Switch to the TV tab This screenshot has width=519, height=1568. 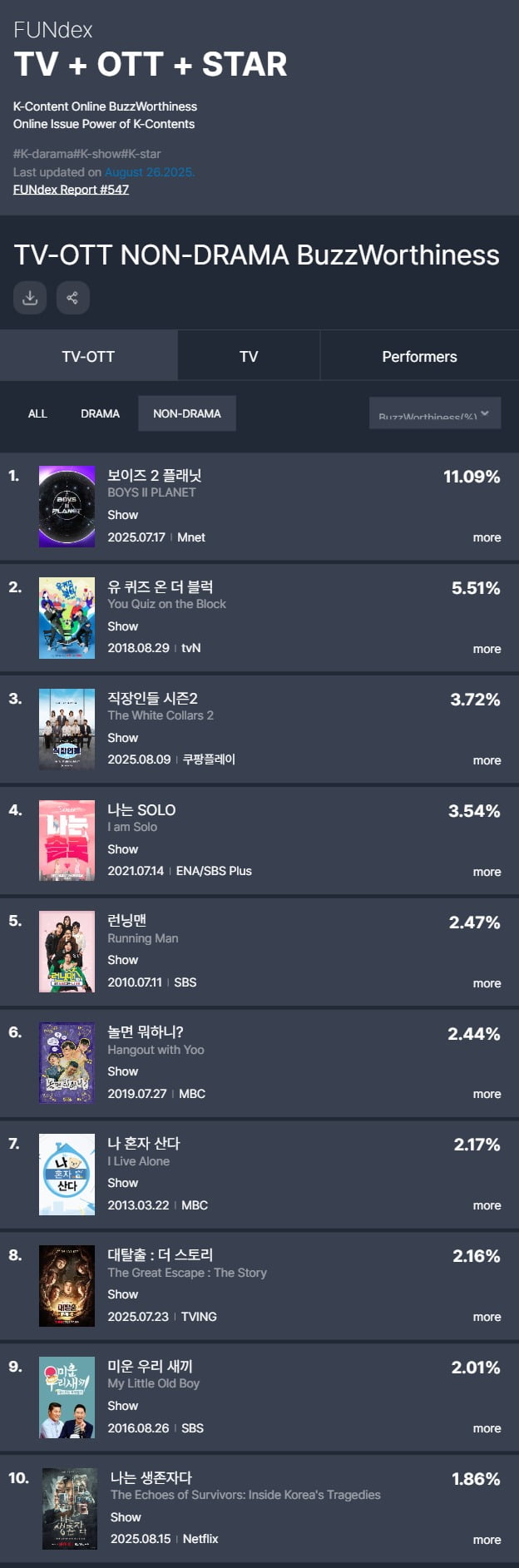point(248,356)
